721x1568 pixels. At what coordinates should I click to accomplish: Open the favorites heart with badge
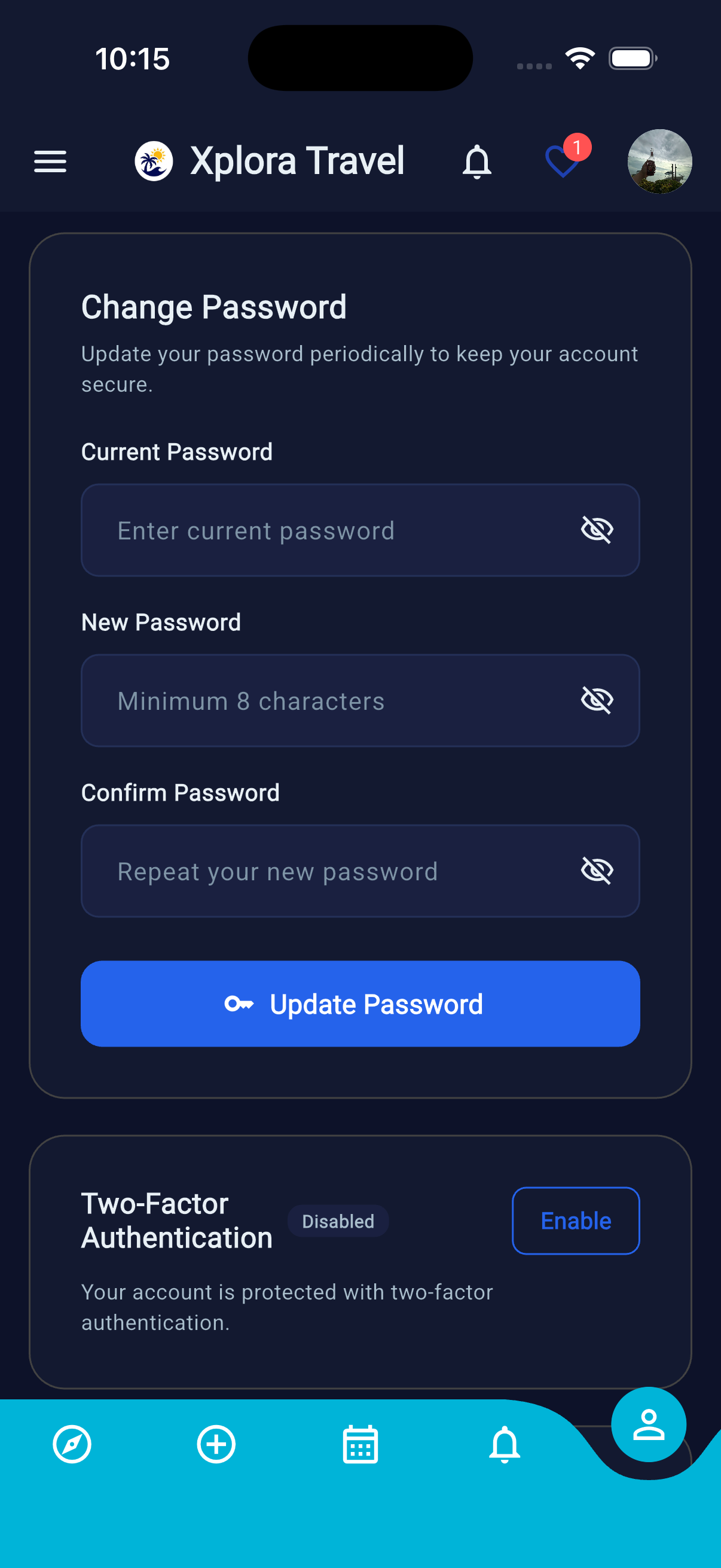563,160
